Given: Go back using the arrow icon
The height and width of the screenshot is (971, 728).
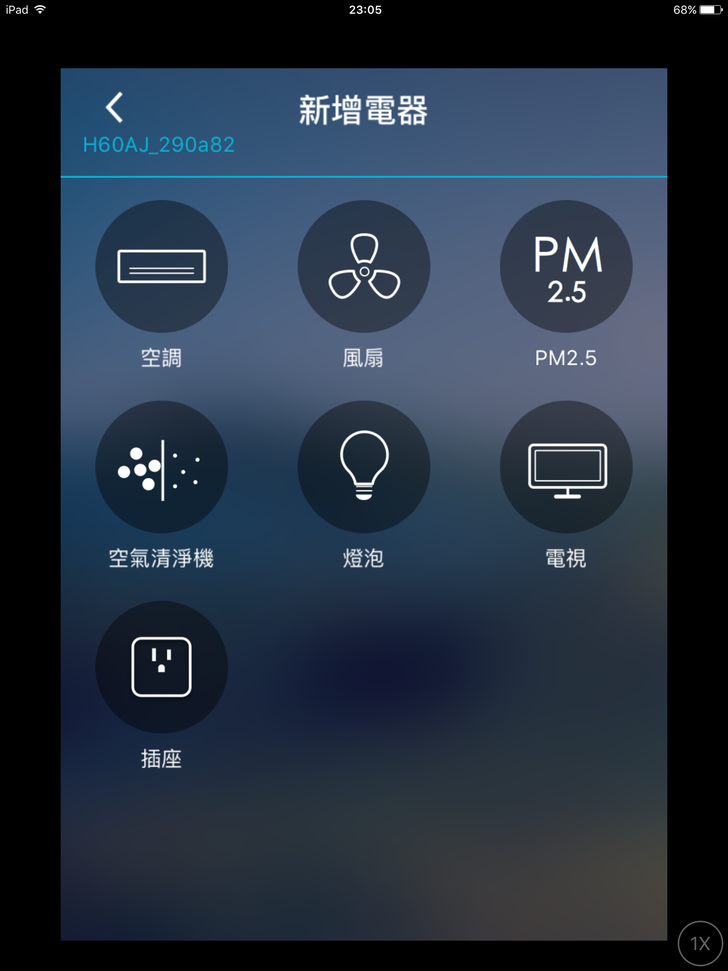Looking at the screenshot, I should point(115,108).
